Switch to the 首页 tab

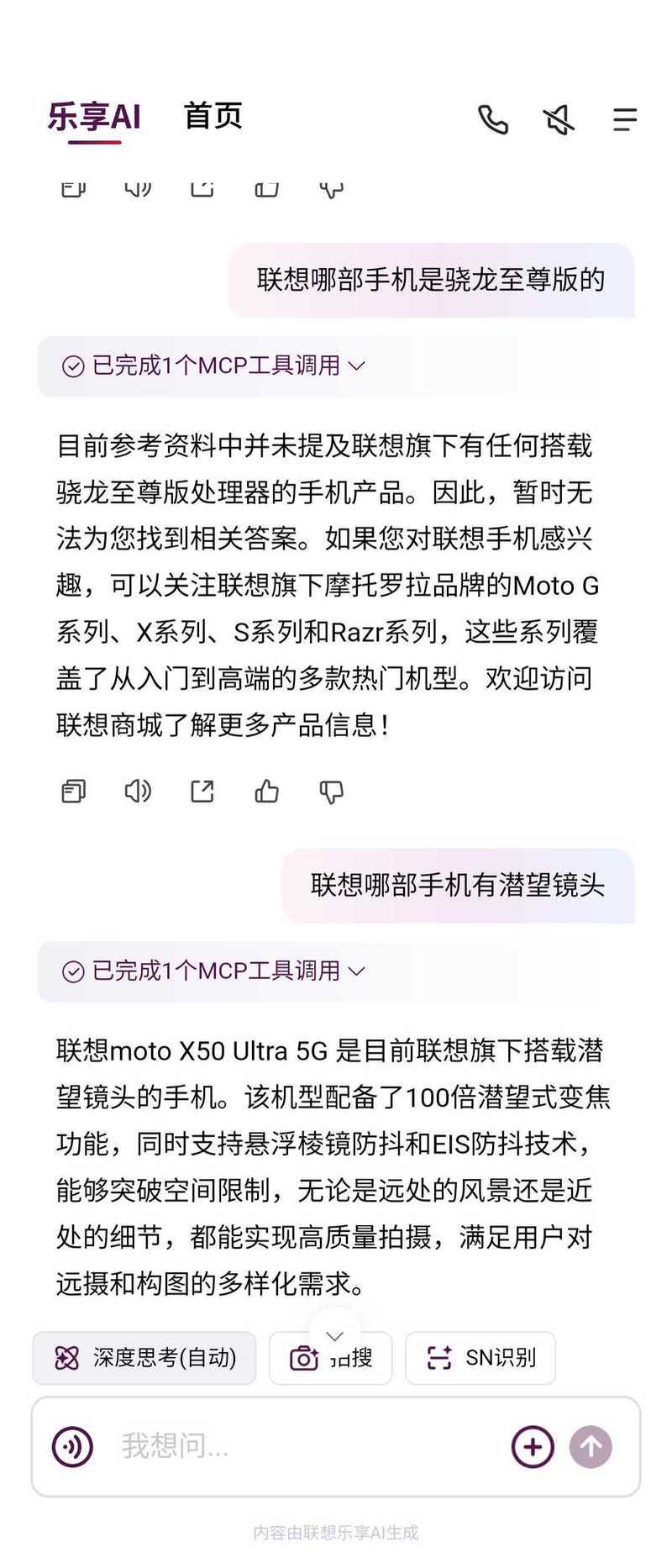pyautogui.click(x=213, y=116)
